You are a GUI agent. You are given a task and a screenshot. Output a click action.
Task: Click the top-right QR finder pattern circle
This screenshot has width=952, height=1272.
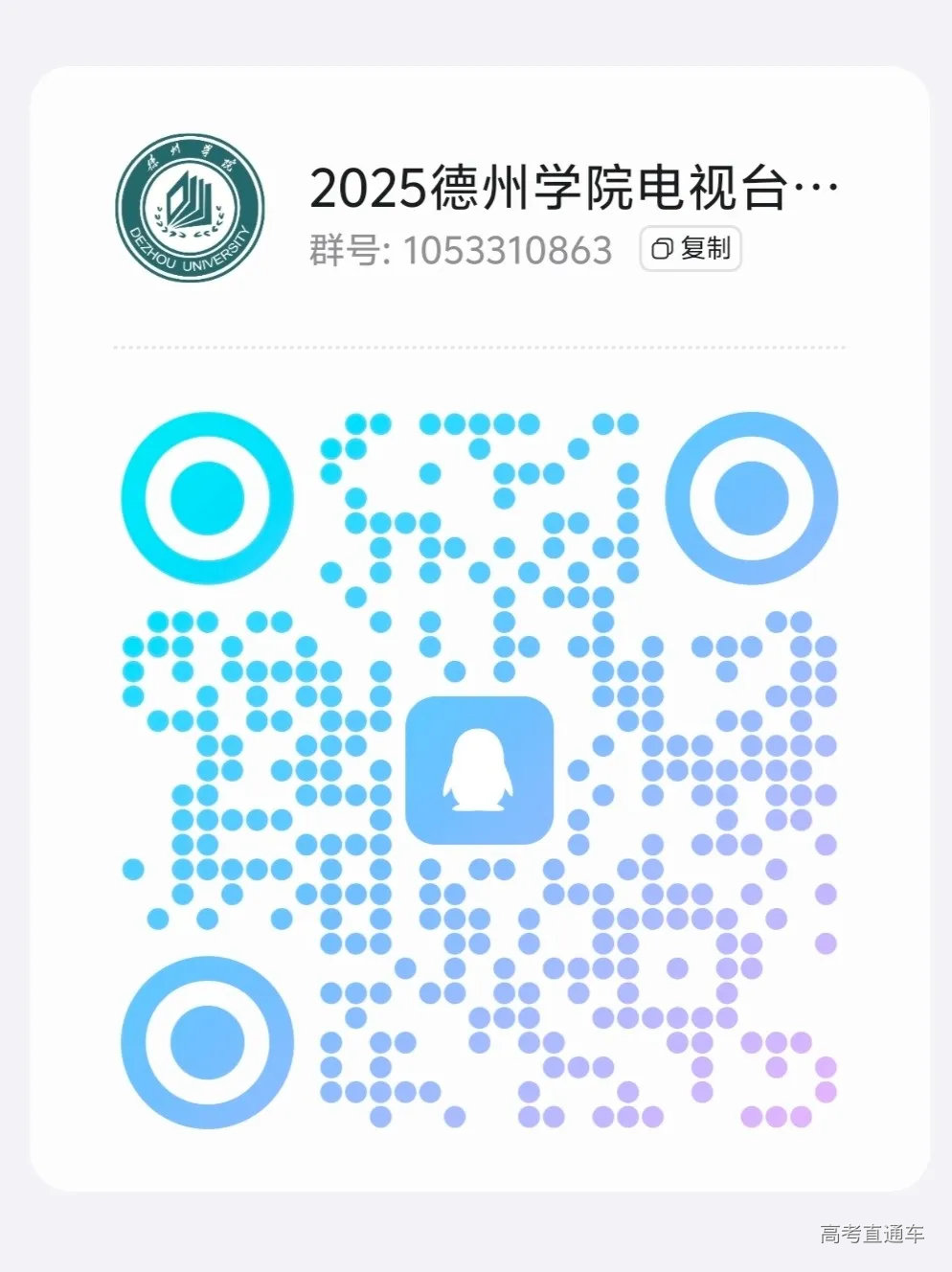[x=753, y=496]
